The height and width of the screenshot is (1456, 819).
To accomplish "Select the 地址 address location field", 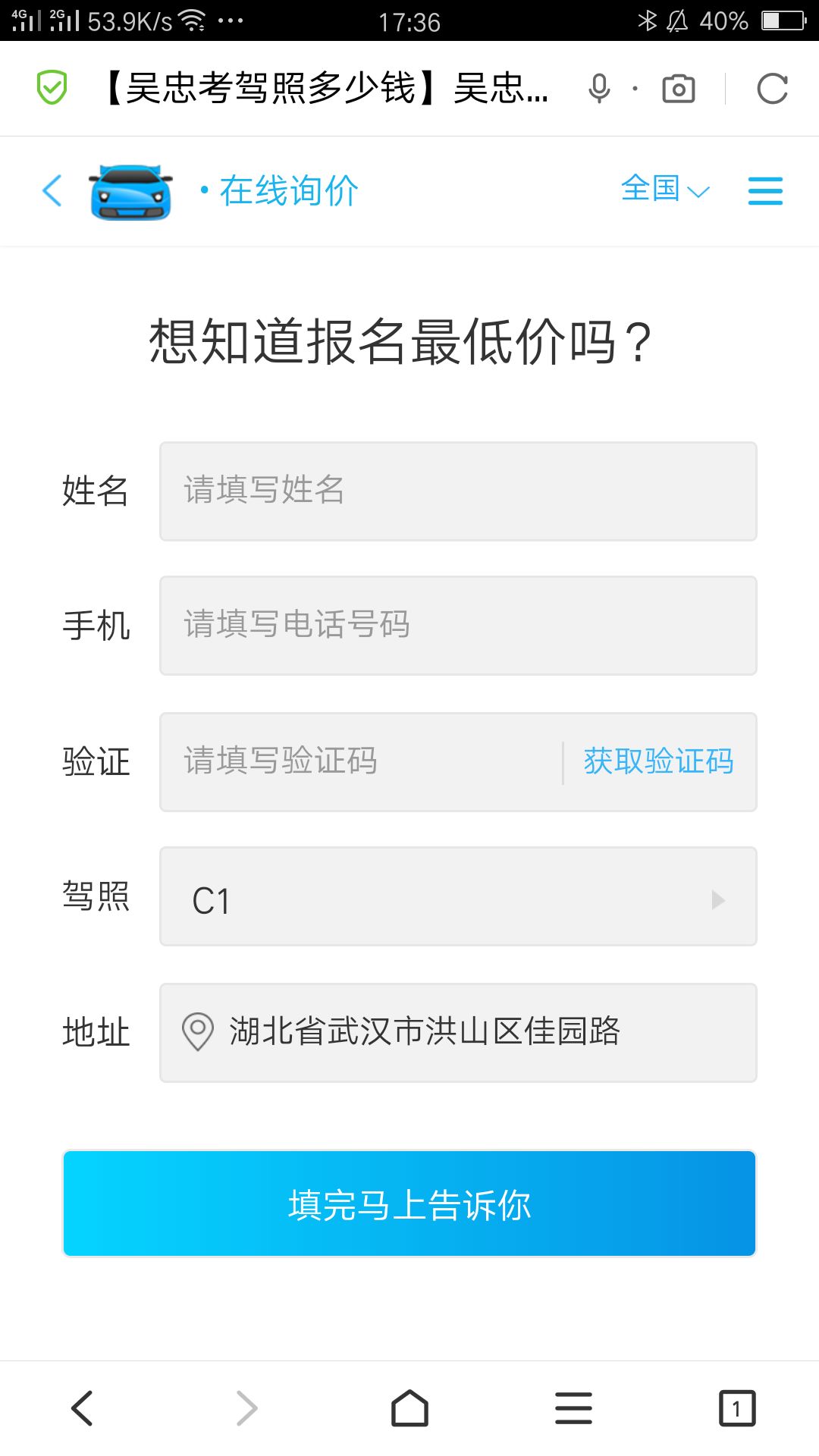I will (458, 1032).
